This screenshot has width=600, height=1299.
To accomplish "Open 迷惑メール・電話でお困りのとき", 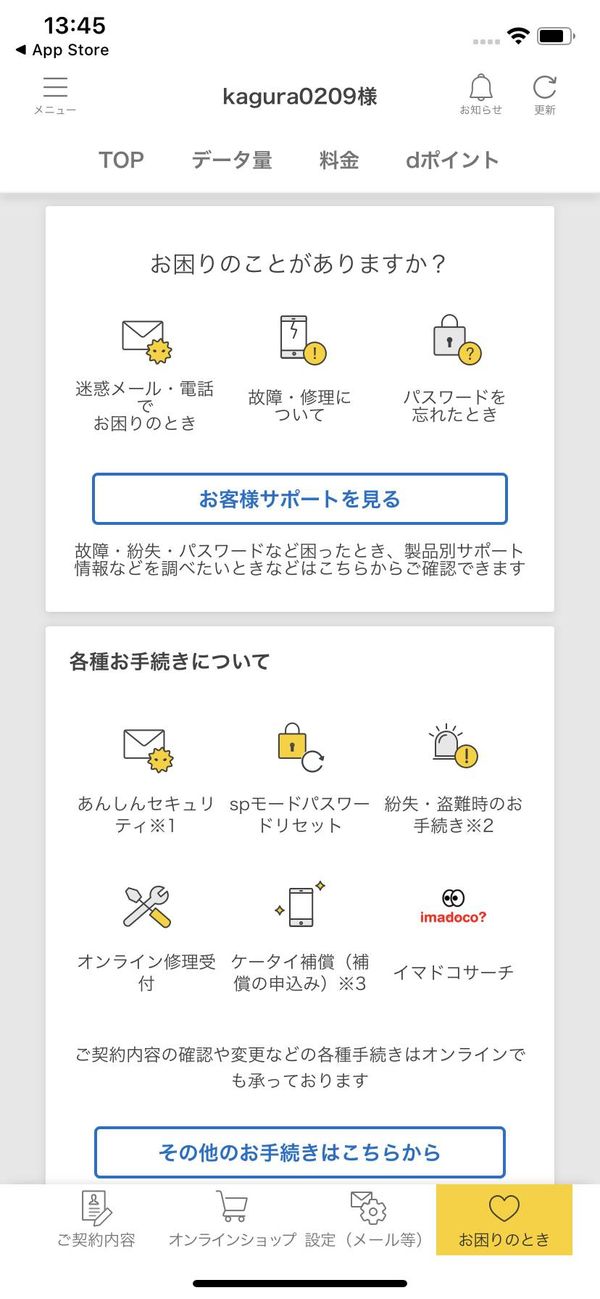I will 146,374.
